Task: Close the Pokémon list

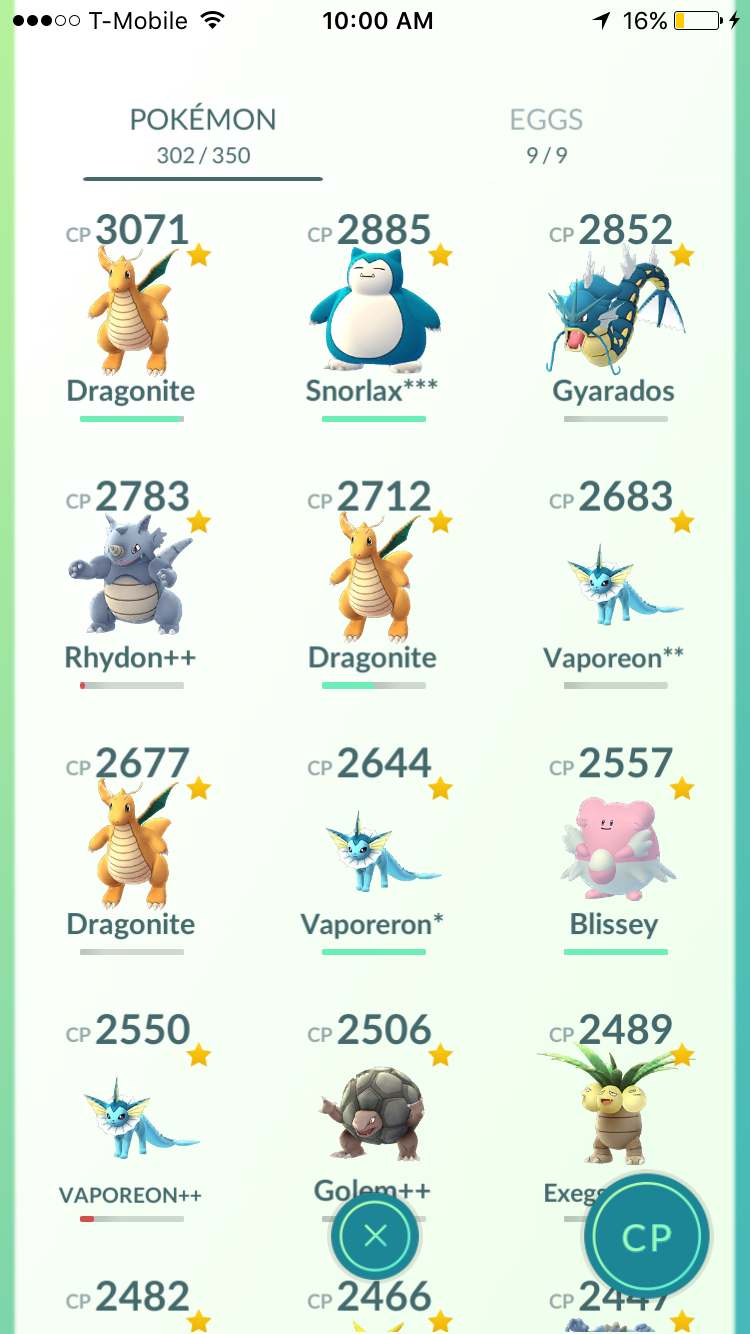Action: click(x=375, y=1237)
